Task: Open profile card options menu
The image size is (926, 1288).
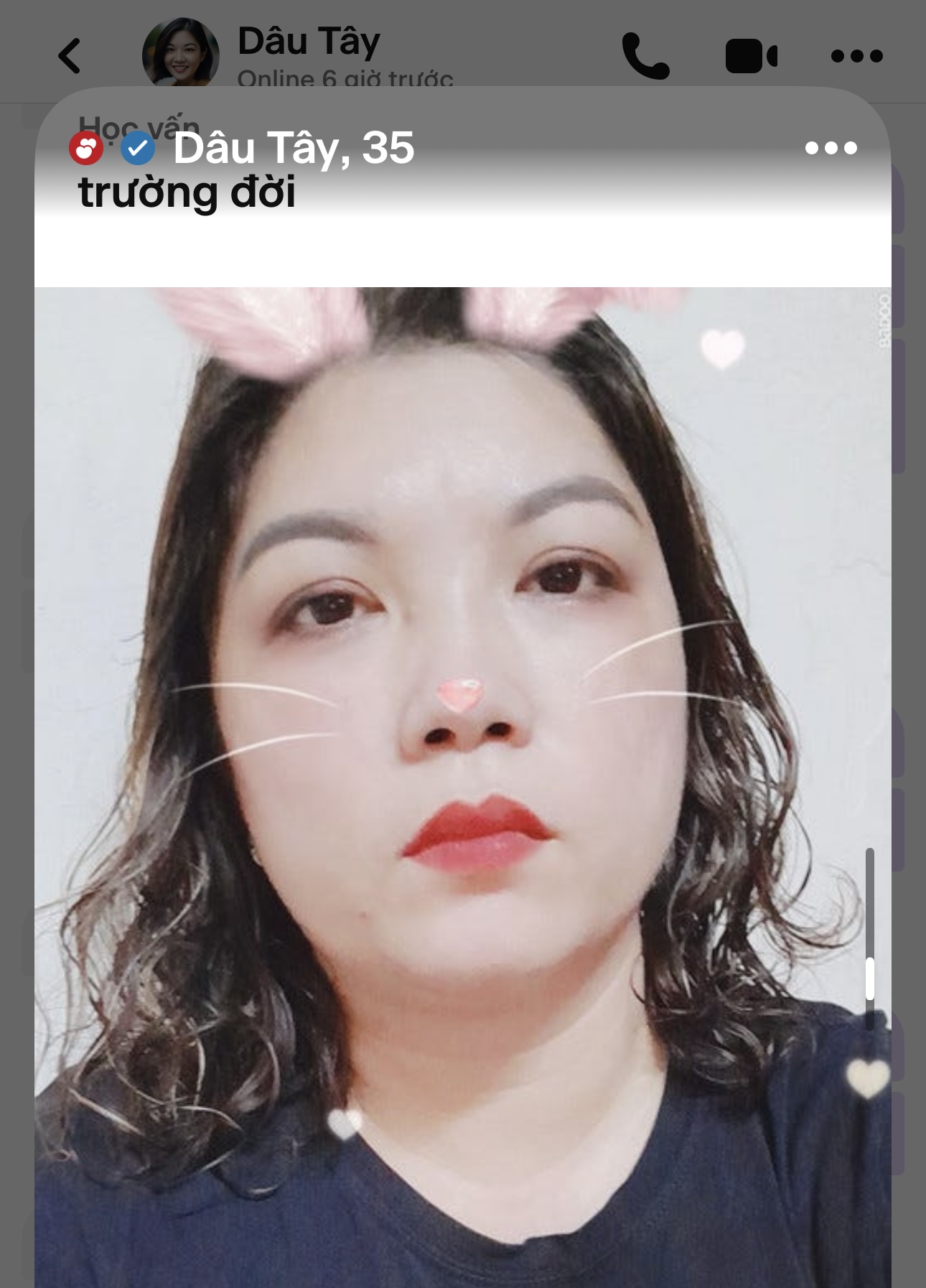Action: 831,148
